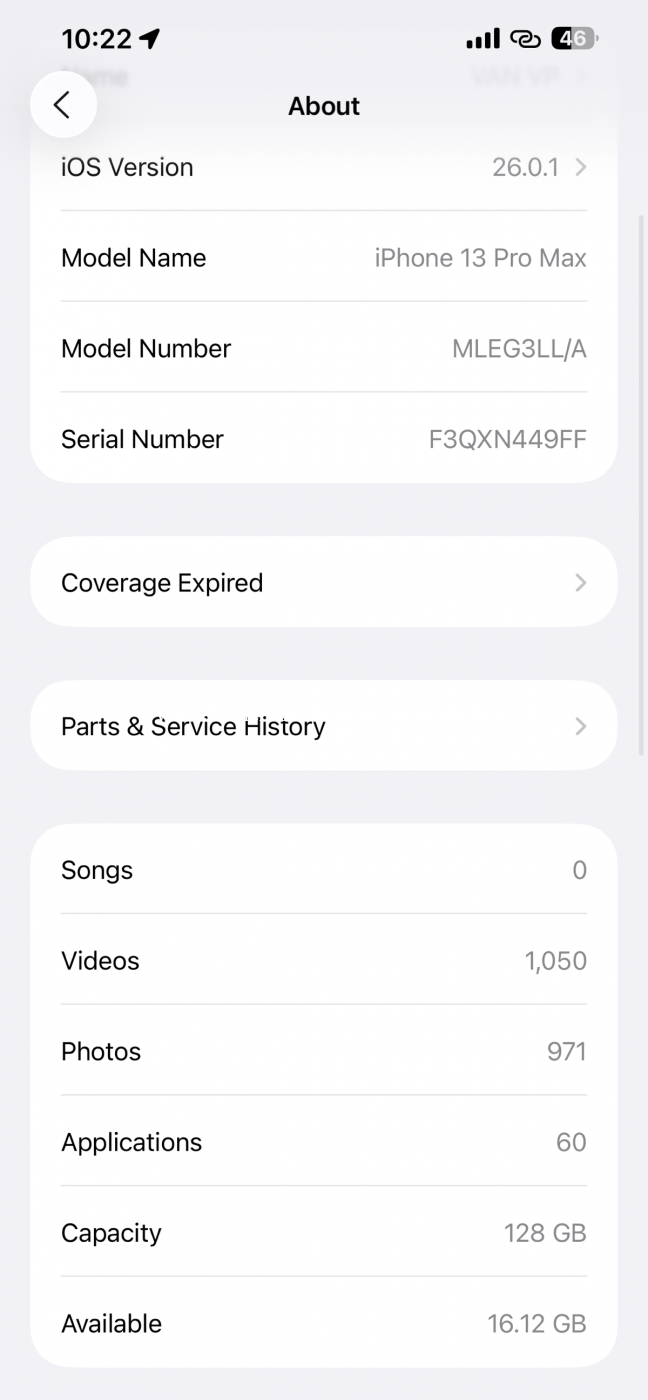
Task: Go back from the About screen
Action: [63, 105]
